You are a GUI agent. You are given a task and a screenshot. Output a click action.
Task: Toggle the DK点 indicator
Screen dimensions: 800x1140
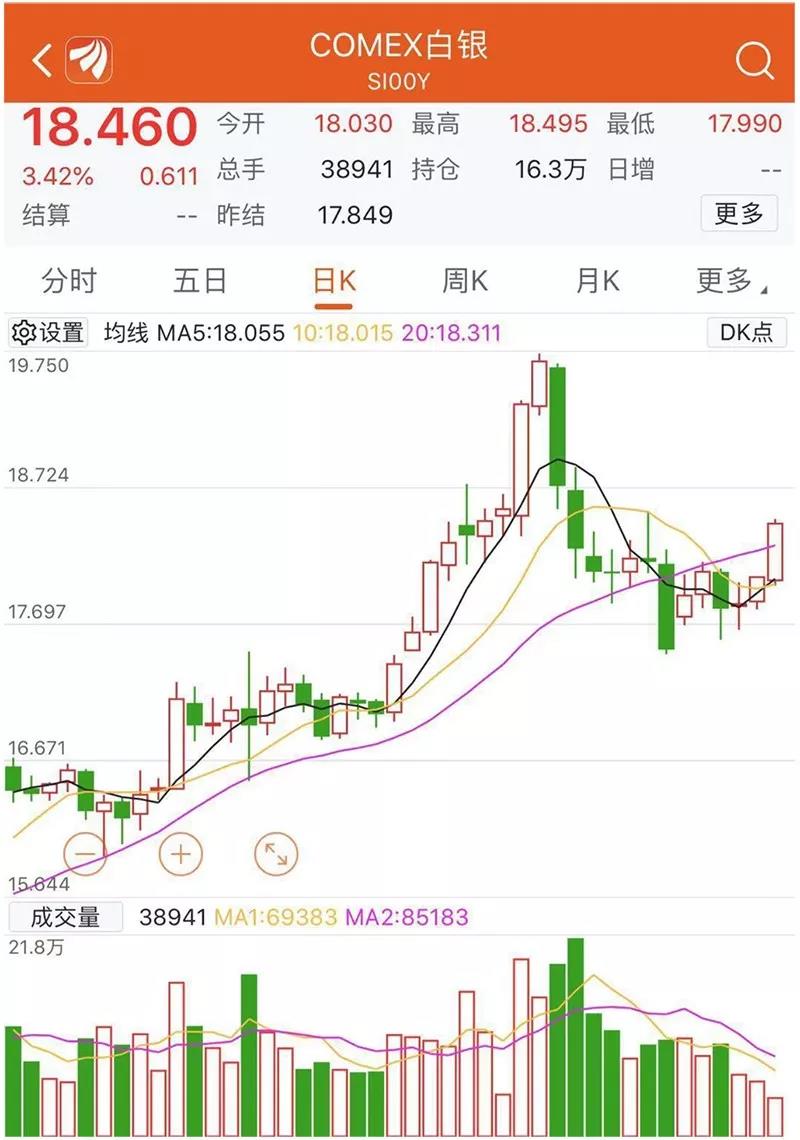click(x=746, y=332)
